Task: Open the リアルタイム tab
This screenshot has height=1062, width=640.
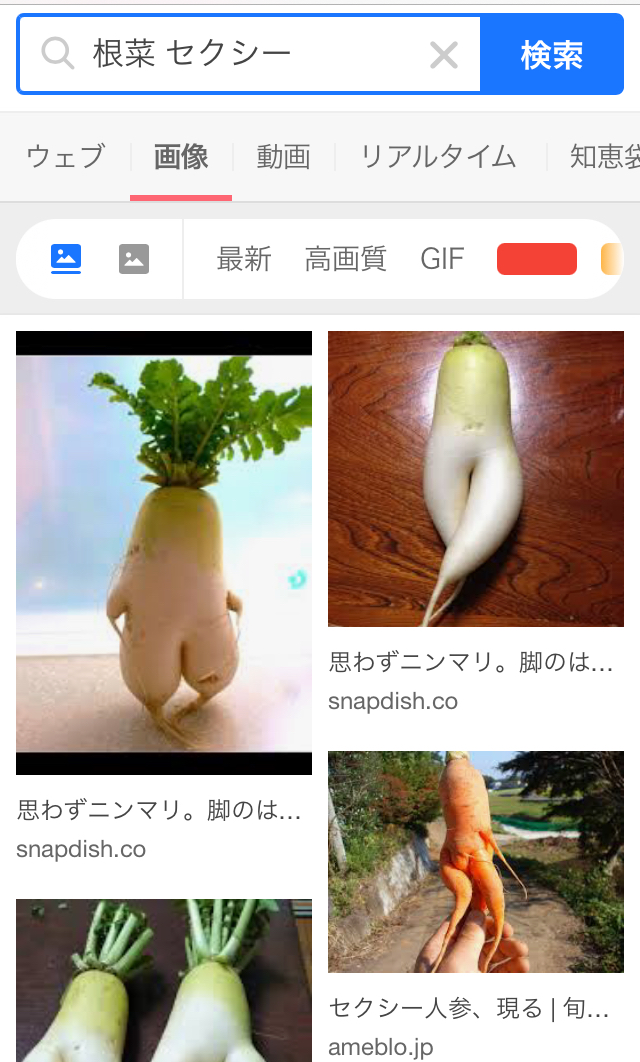Action: (438, 157)
